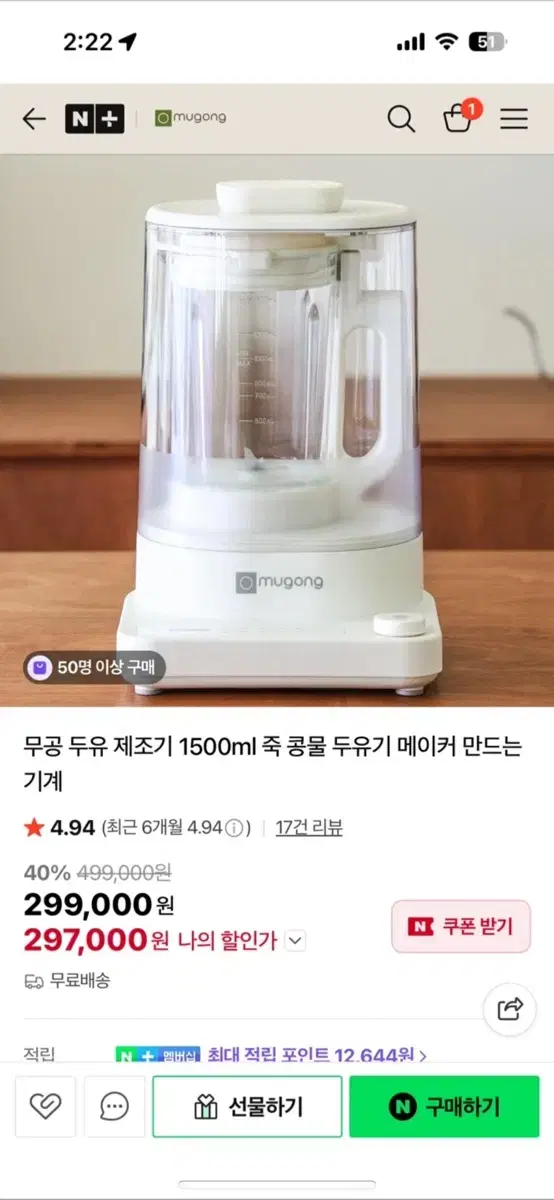View the soy milk maker product image
The image size is (554, 1200).
pyautogui.click(x=277, y=430)
